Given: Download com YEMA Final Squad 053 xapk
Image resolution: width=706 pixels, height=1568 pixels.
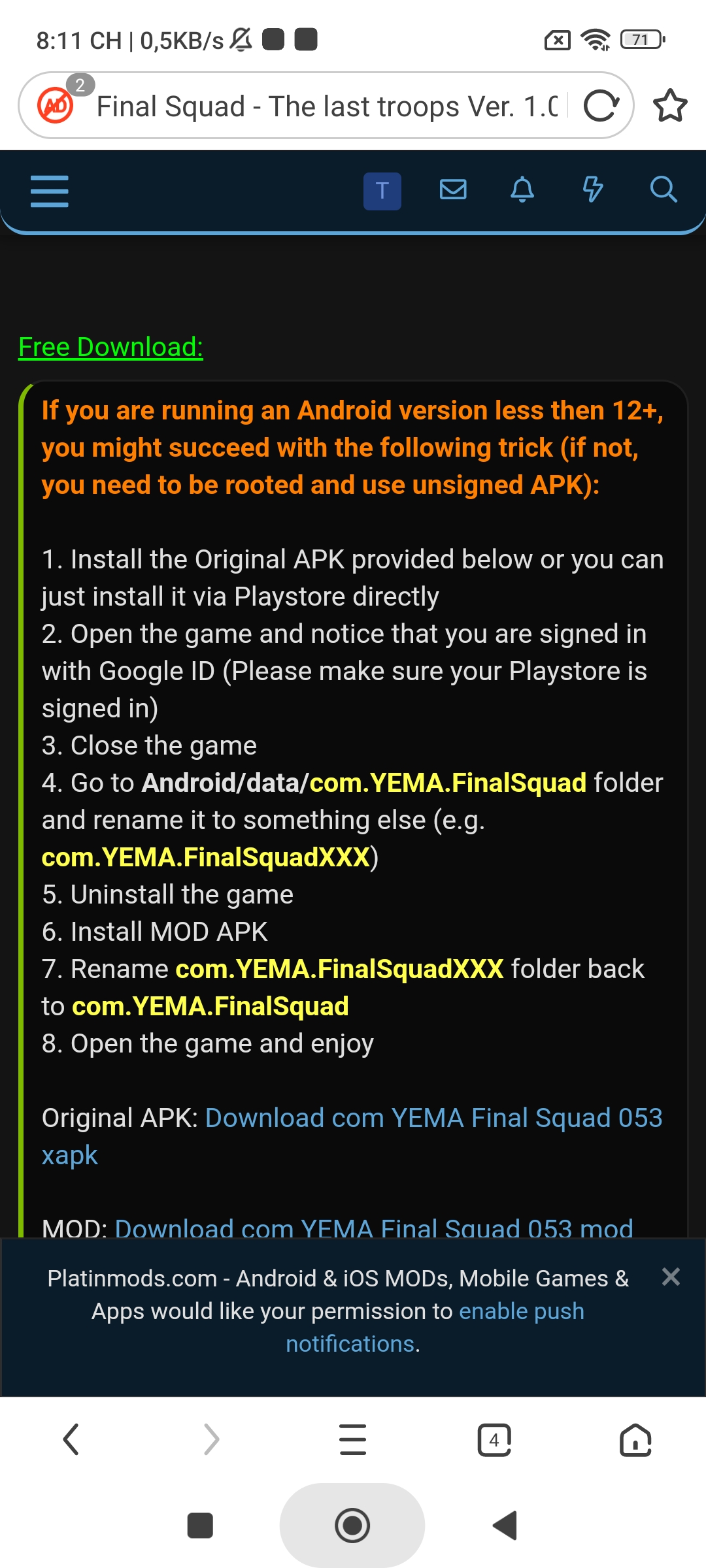Looking at the screenshot, I should (433, 1118).
